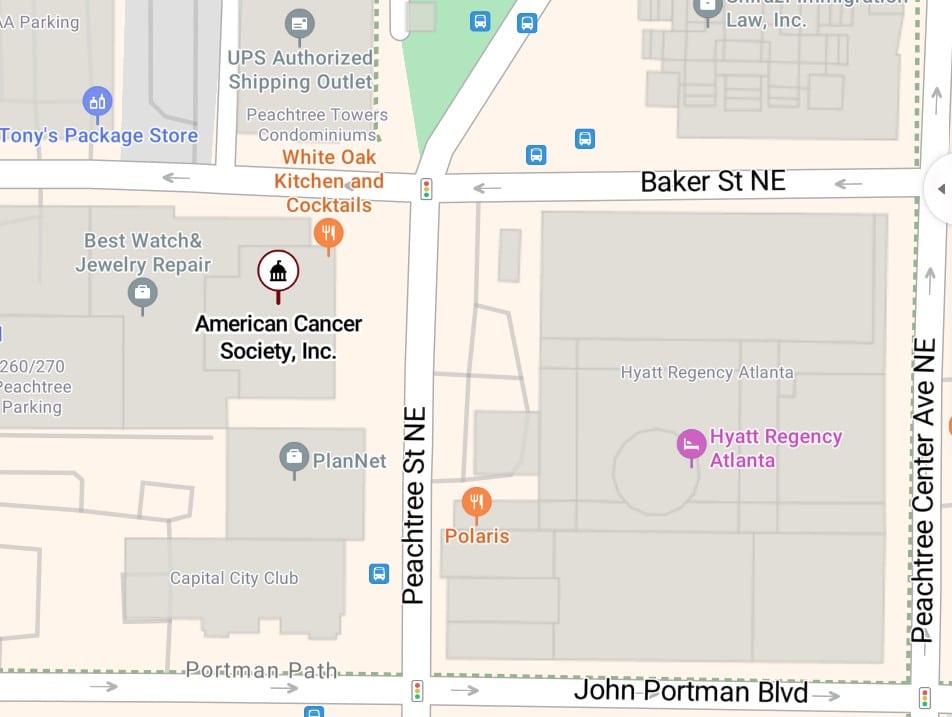Tap the Polaris restaurant marker
This screenshot has height=717, width=952.
pyautogui.click(x=477, y=502)
